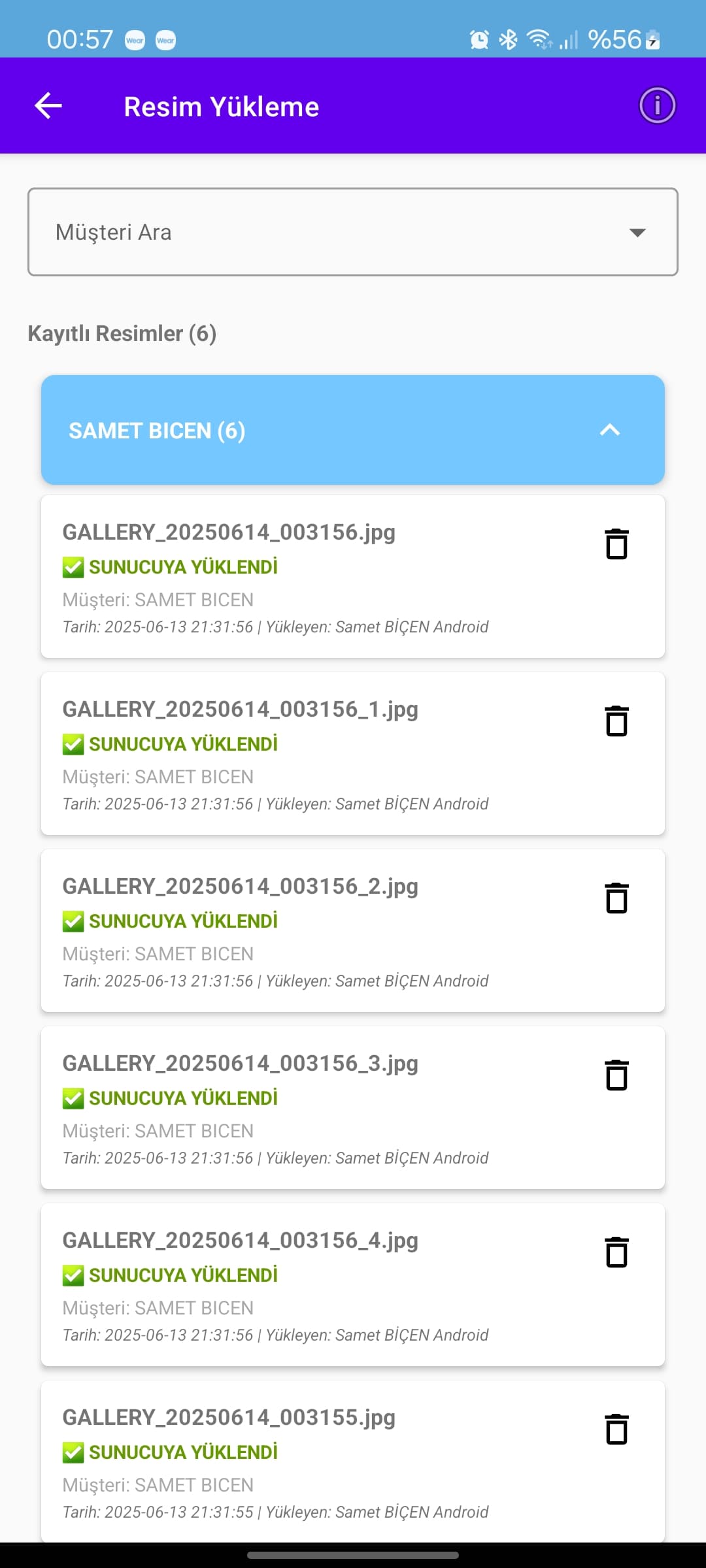Tap delete icon on GALLERY_20250614_003156_3.jpg

click(615, 1075)
